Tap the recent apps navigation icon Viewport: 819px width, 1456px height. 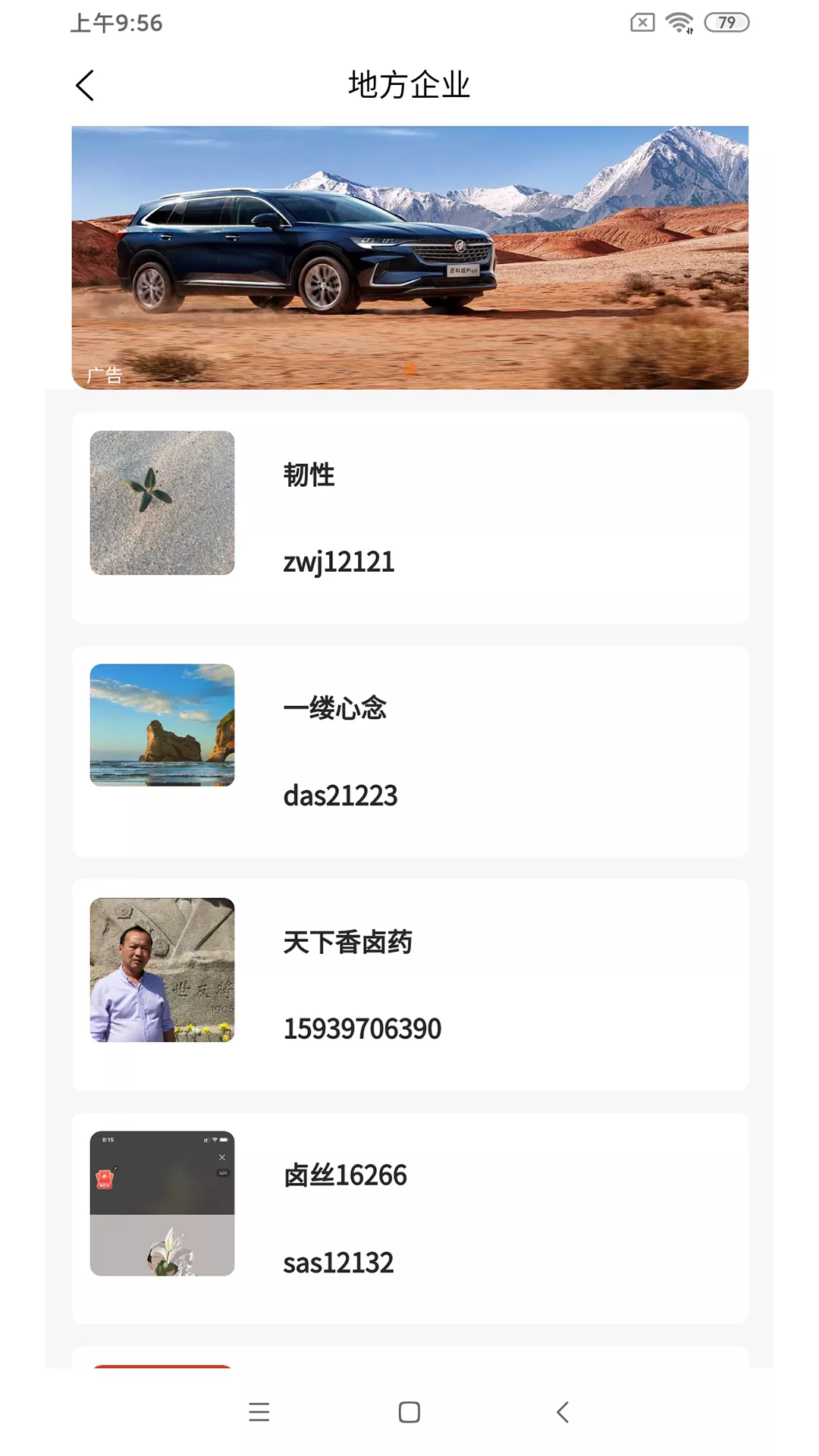[x=259, y=1407]
